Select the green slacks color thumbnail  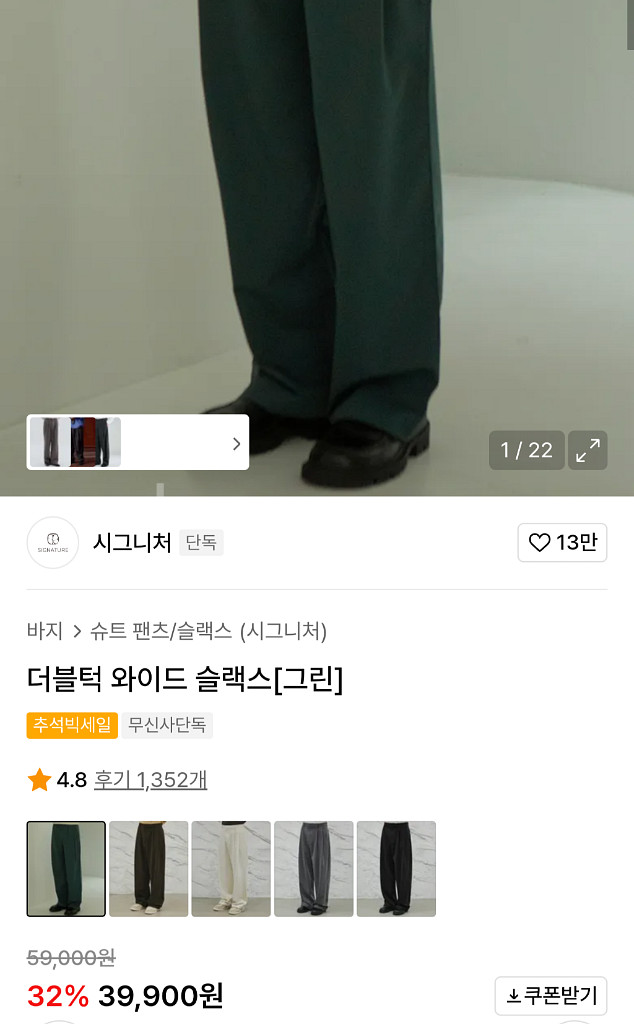pyautogui.click(x=66, y=869)
